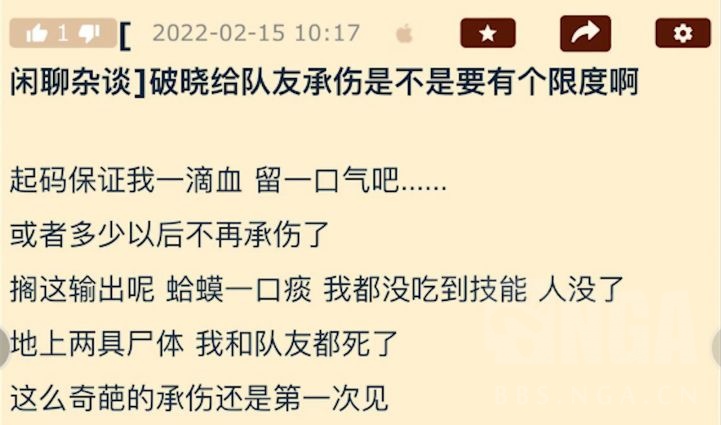Open post settings with the gear button

coord(682,33)
